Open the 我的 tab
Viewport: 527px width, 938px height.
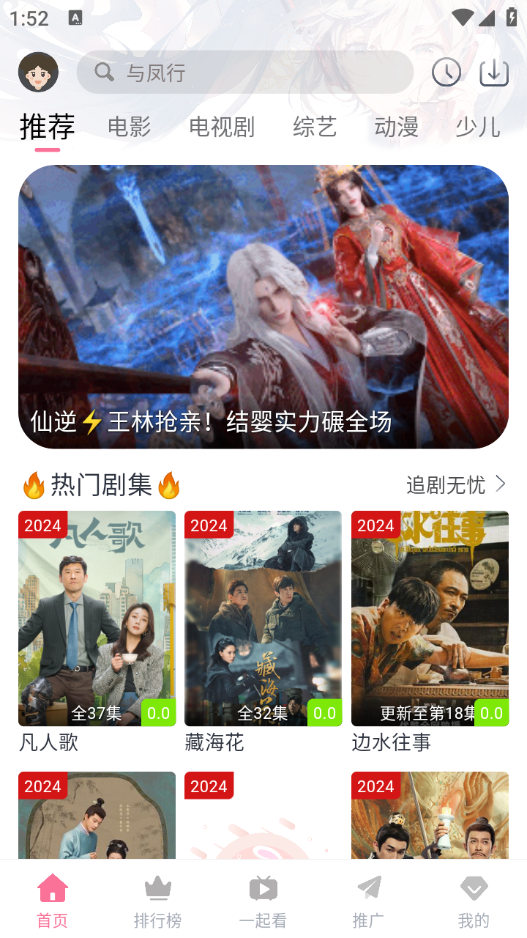coord(474,901)
